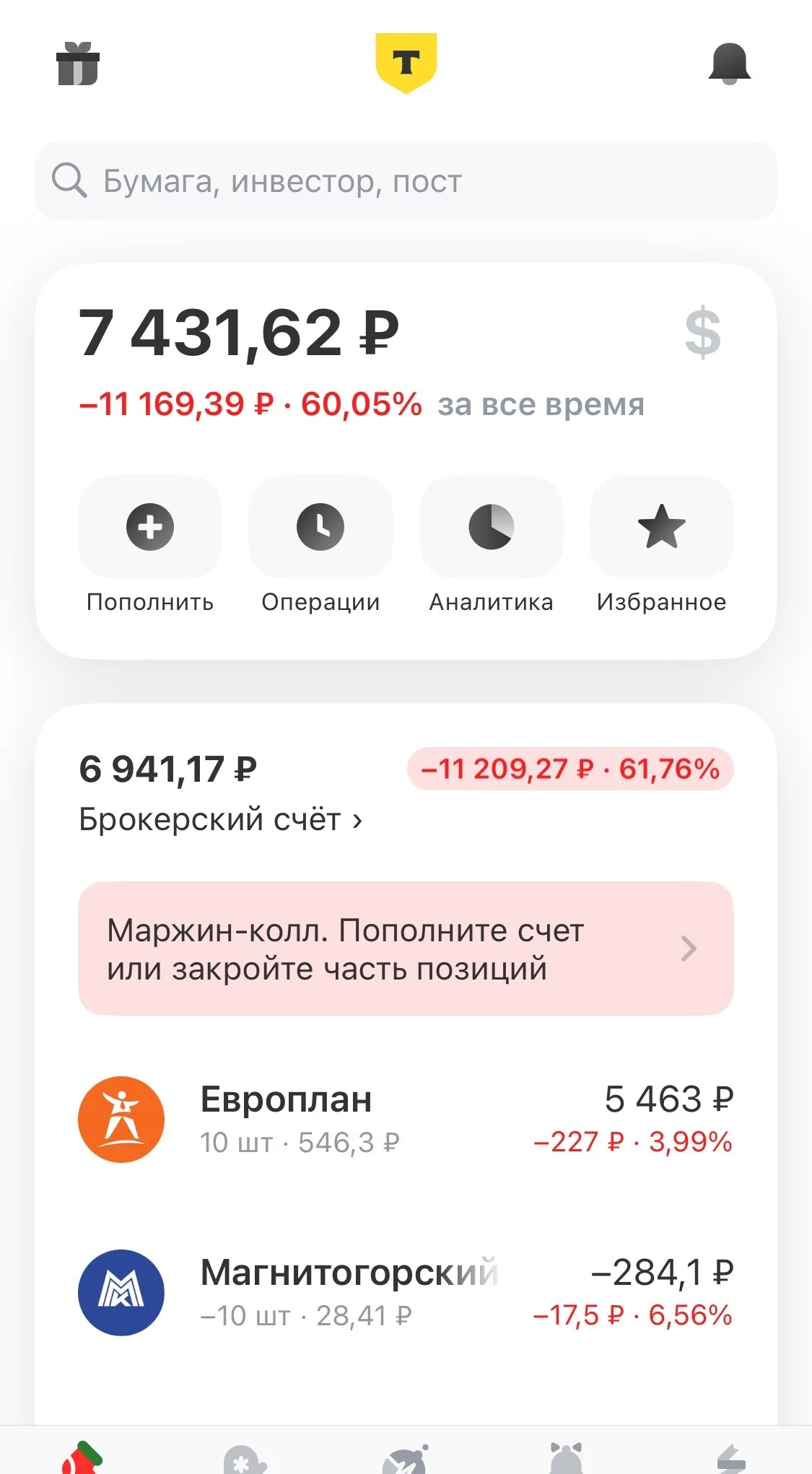The image size is (812, 1474).
Task: Open the Магнитогорский position
Action: tap(406, 1293)
